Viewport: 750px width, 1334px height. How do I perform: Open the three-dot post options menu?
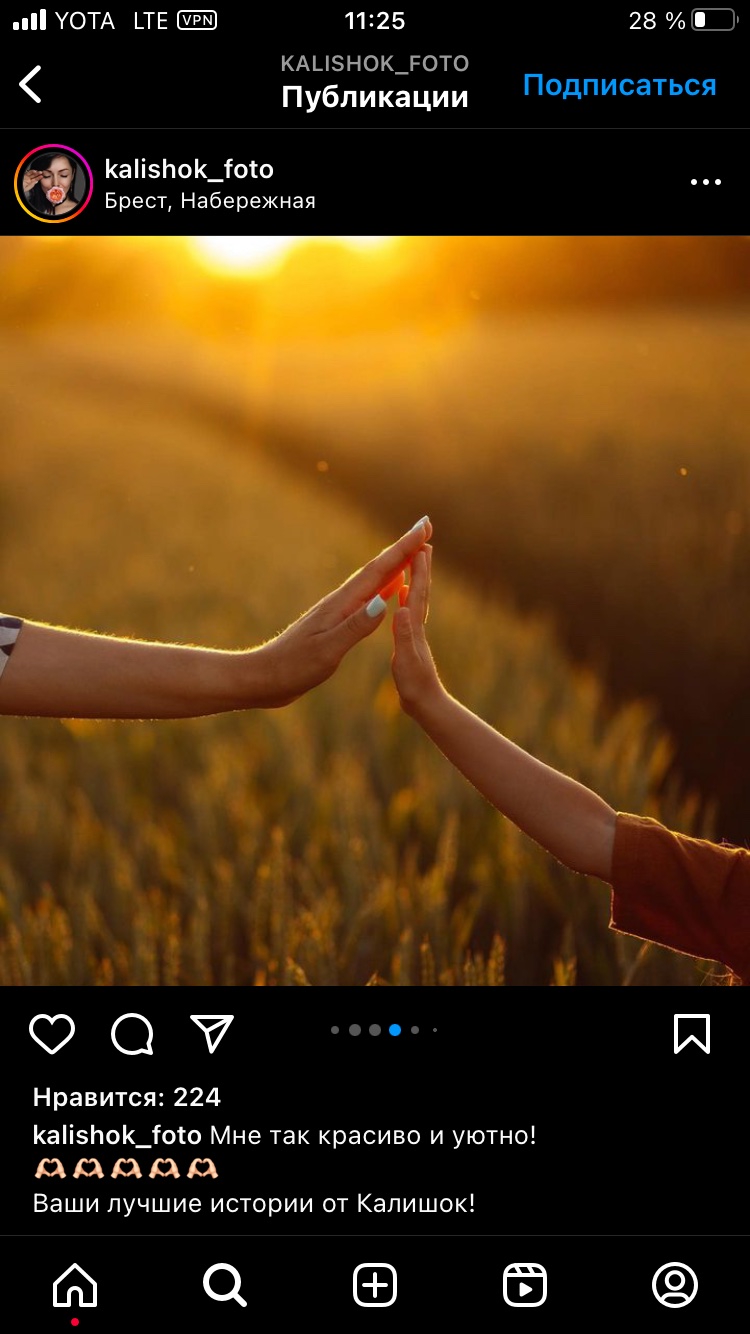point(706,182)
